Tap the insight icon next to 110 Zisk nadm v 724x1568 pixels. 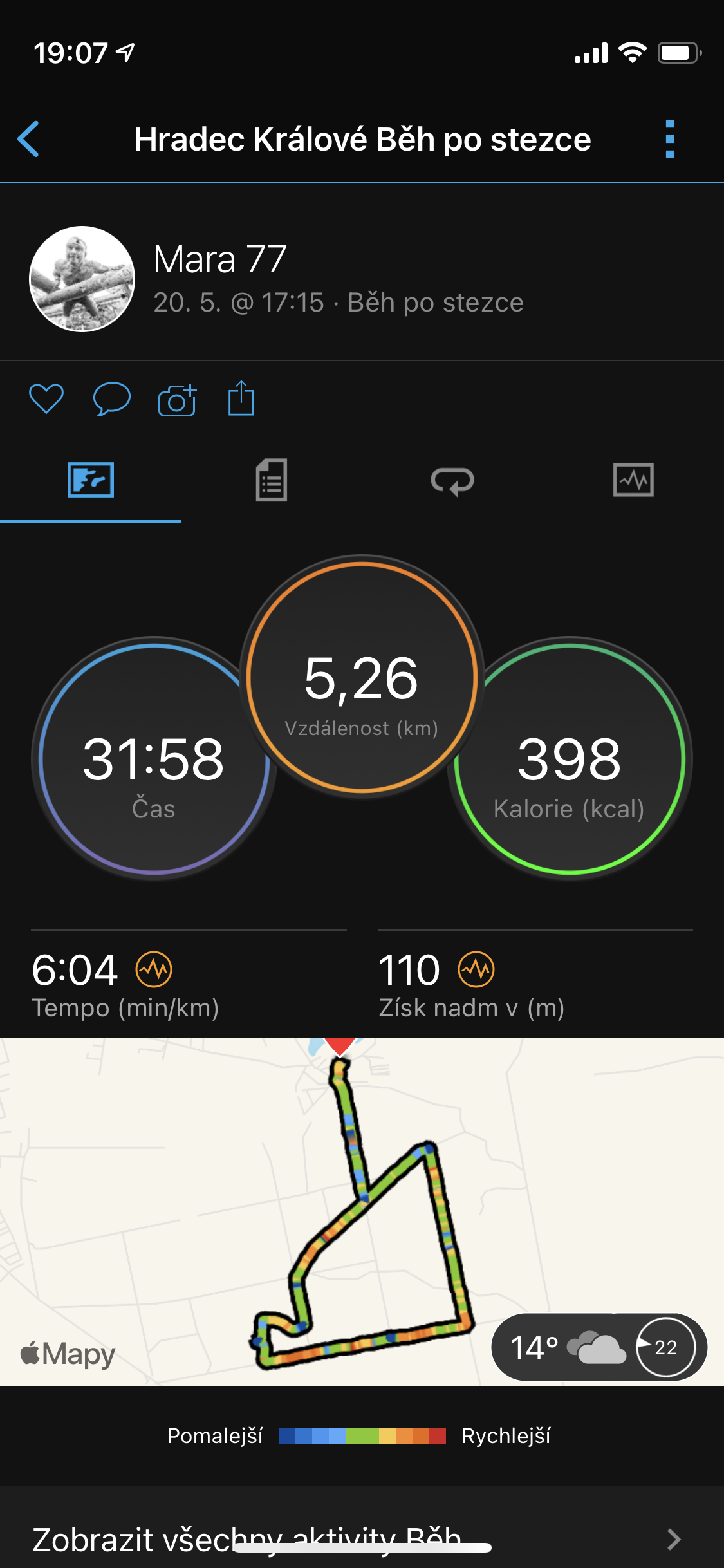tap(476, 969)
